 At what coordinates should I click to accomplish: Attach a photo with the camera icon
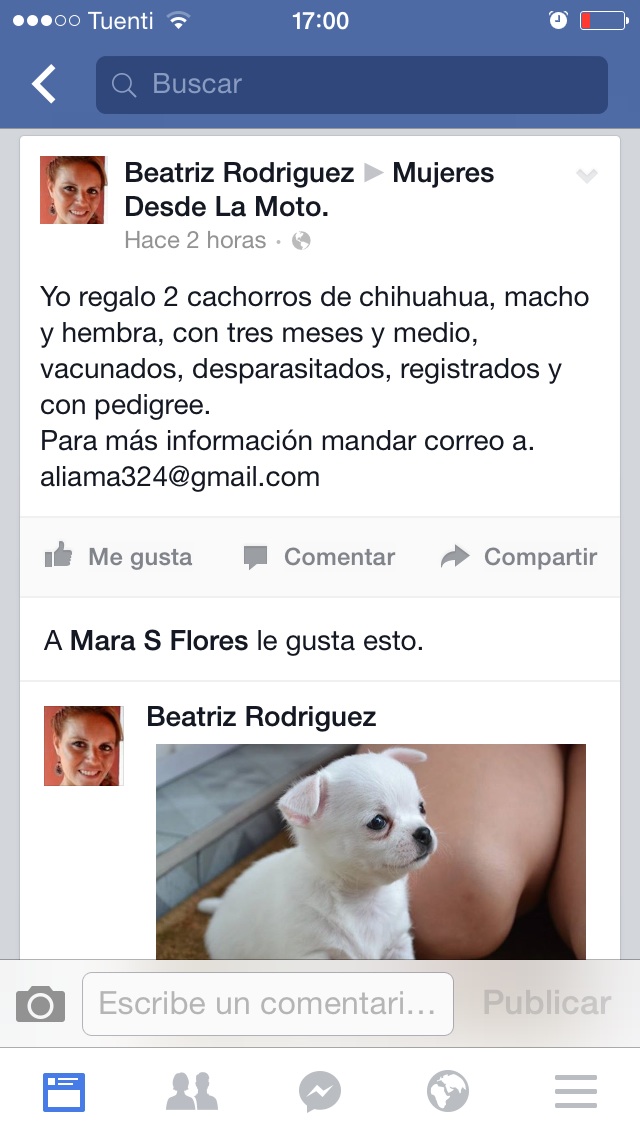pyautogui.click(x=41, y=1003)
